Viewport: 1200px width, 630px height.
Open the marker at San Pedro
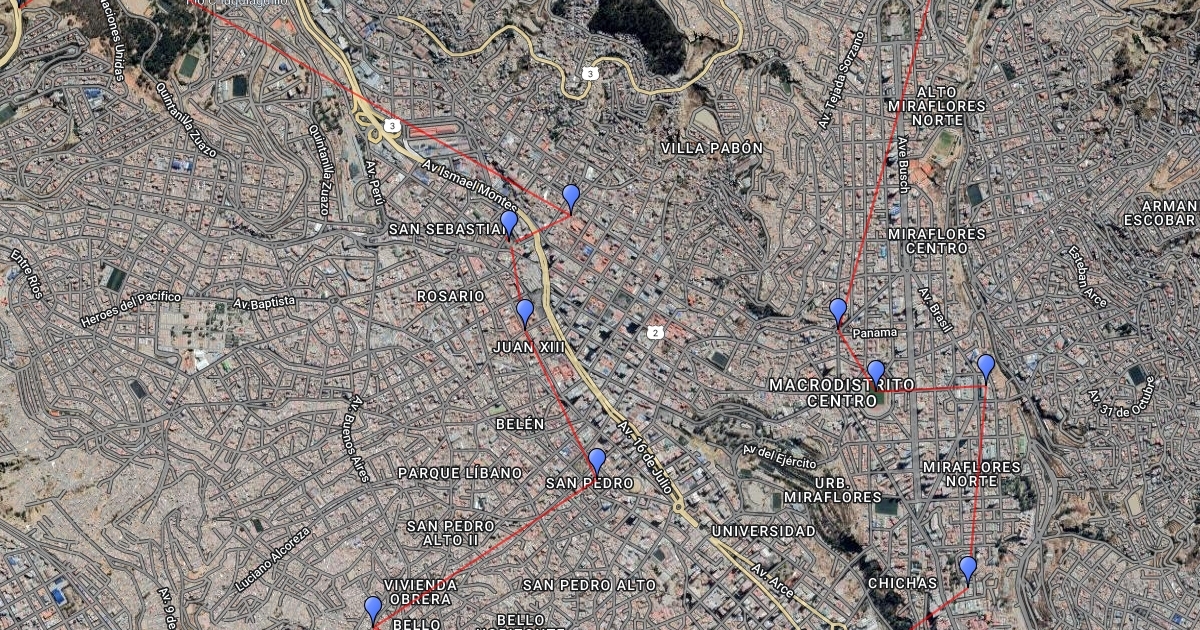[597, 460]
